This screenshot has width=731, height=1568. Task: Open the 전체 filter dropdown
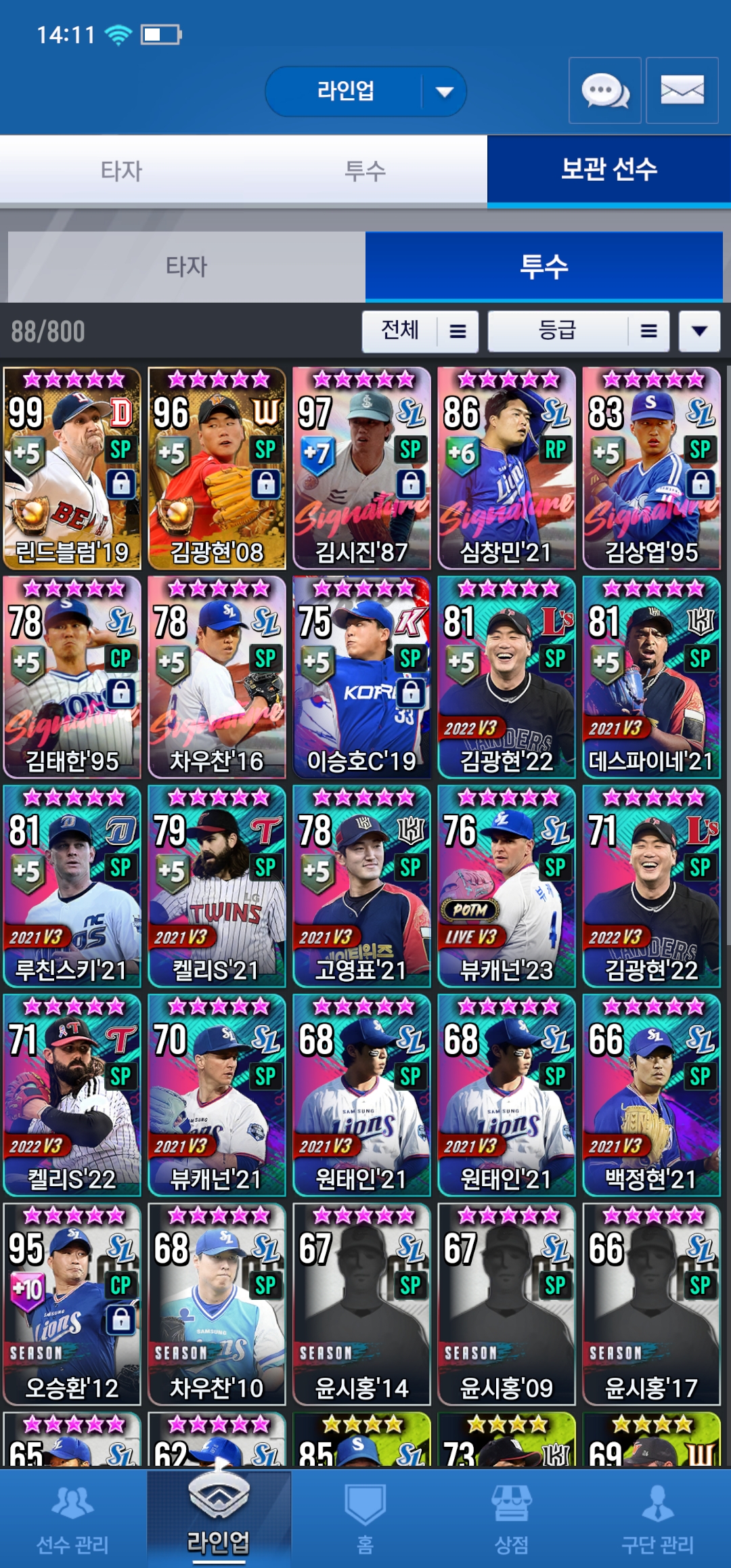click(x=420, y=331)
